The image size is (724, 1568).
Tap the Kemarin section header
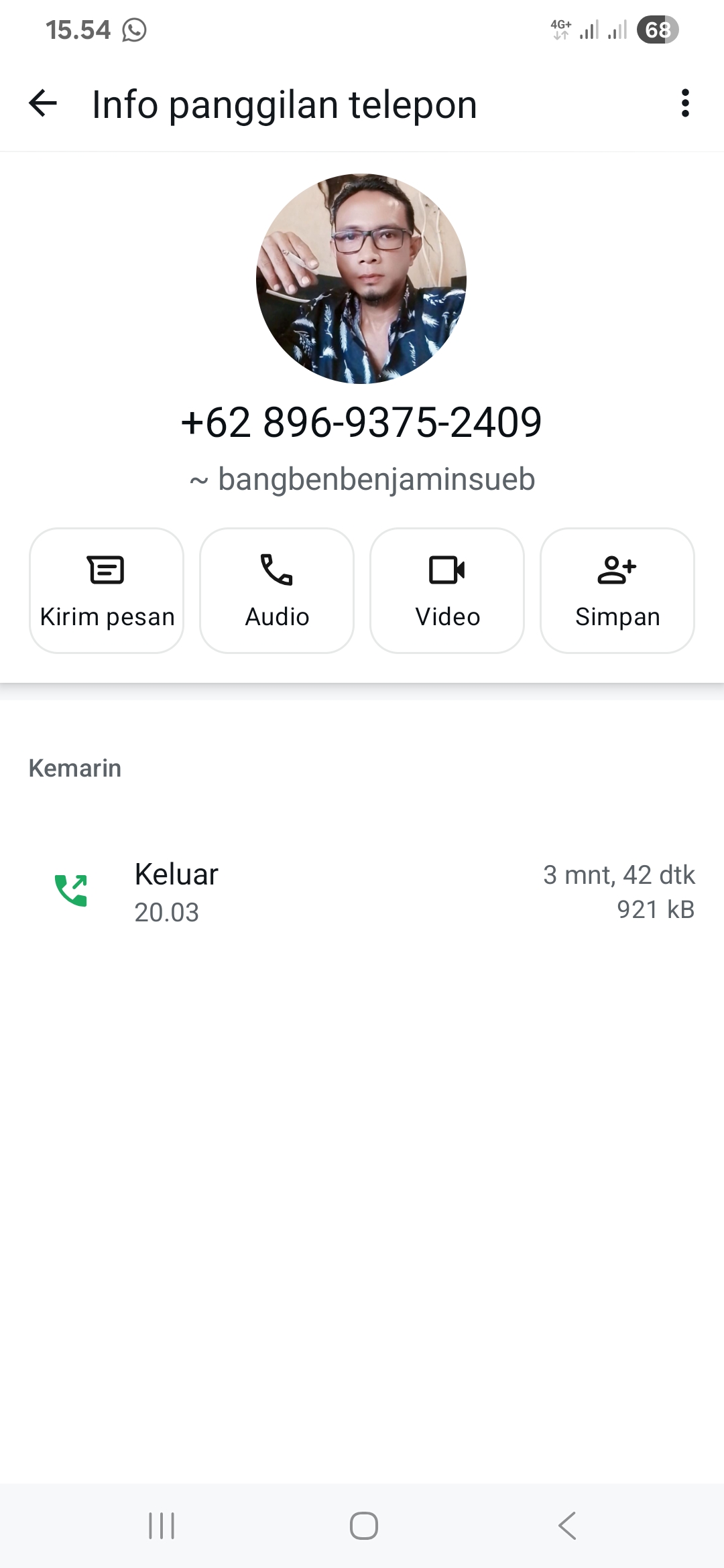(x=74, y=768)
